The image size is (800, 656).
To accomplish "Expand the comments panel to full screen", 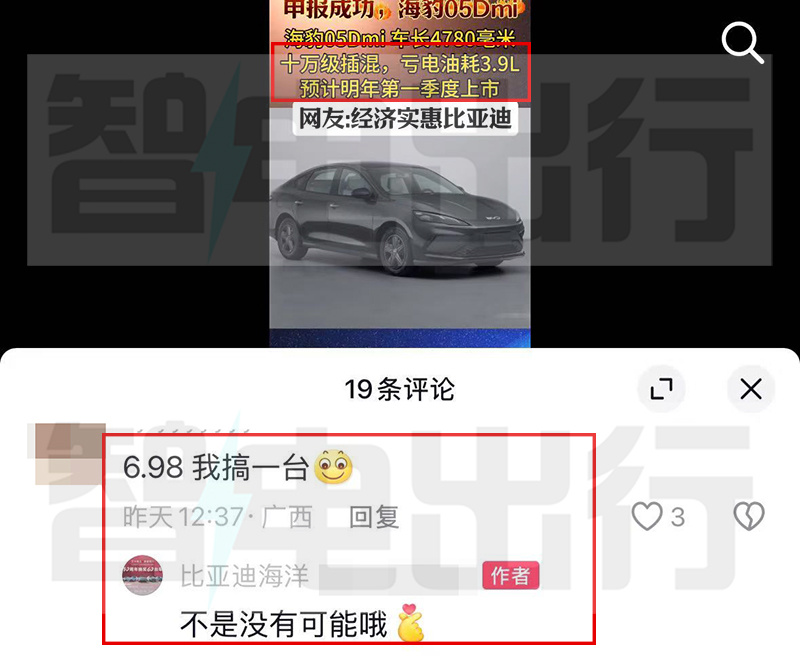I will 661,388.
